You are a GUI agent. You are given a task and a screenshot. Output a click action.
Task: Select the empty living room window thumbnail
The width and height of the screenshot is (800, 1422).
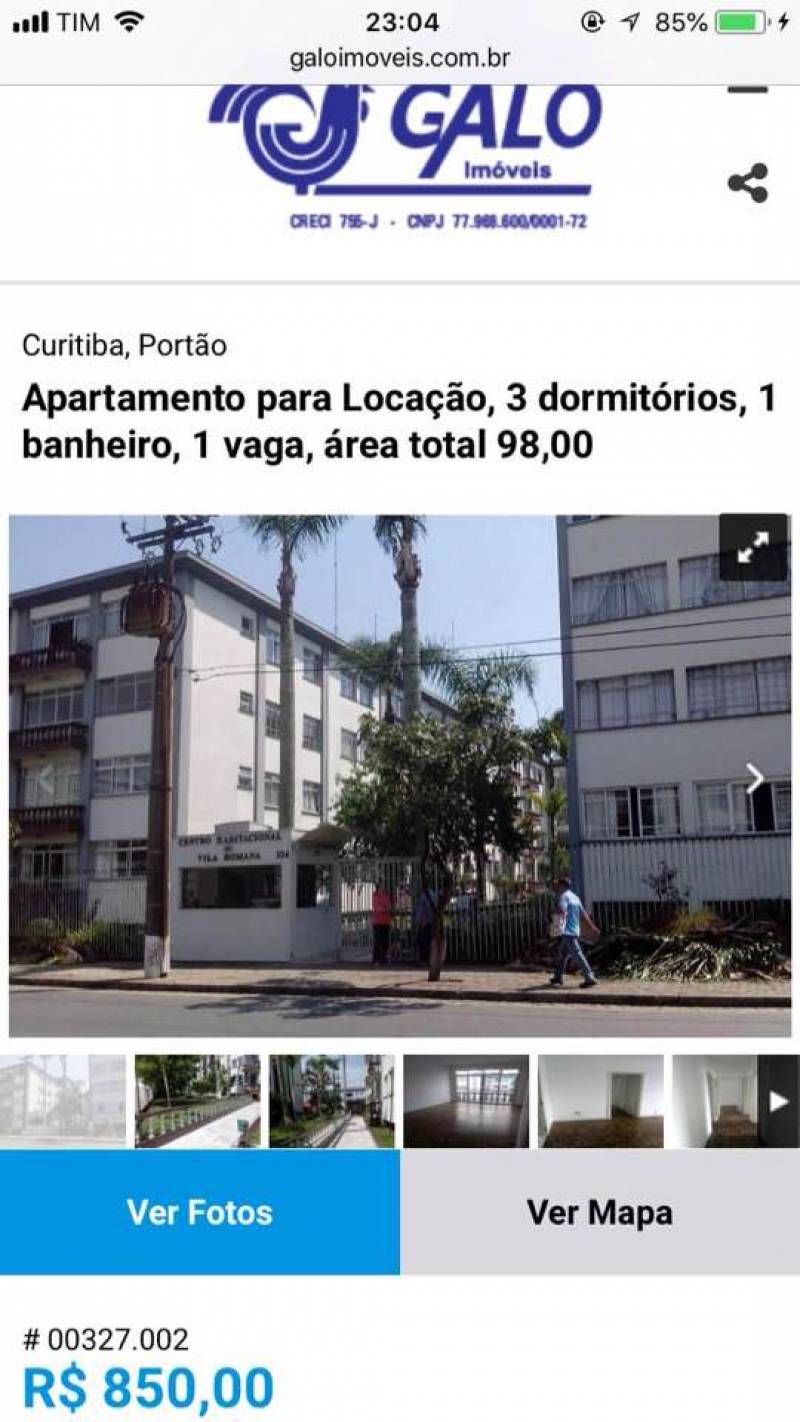click(x=466, y=1101)
